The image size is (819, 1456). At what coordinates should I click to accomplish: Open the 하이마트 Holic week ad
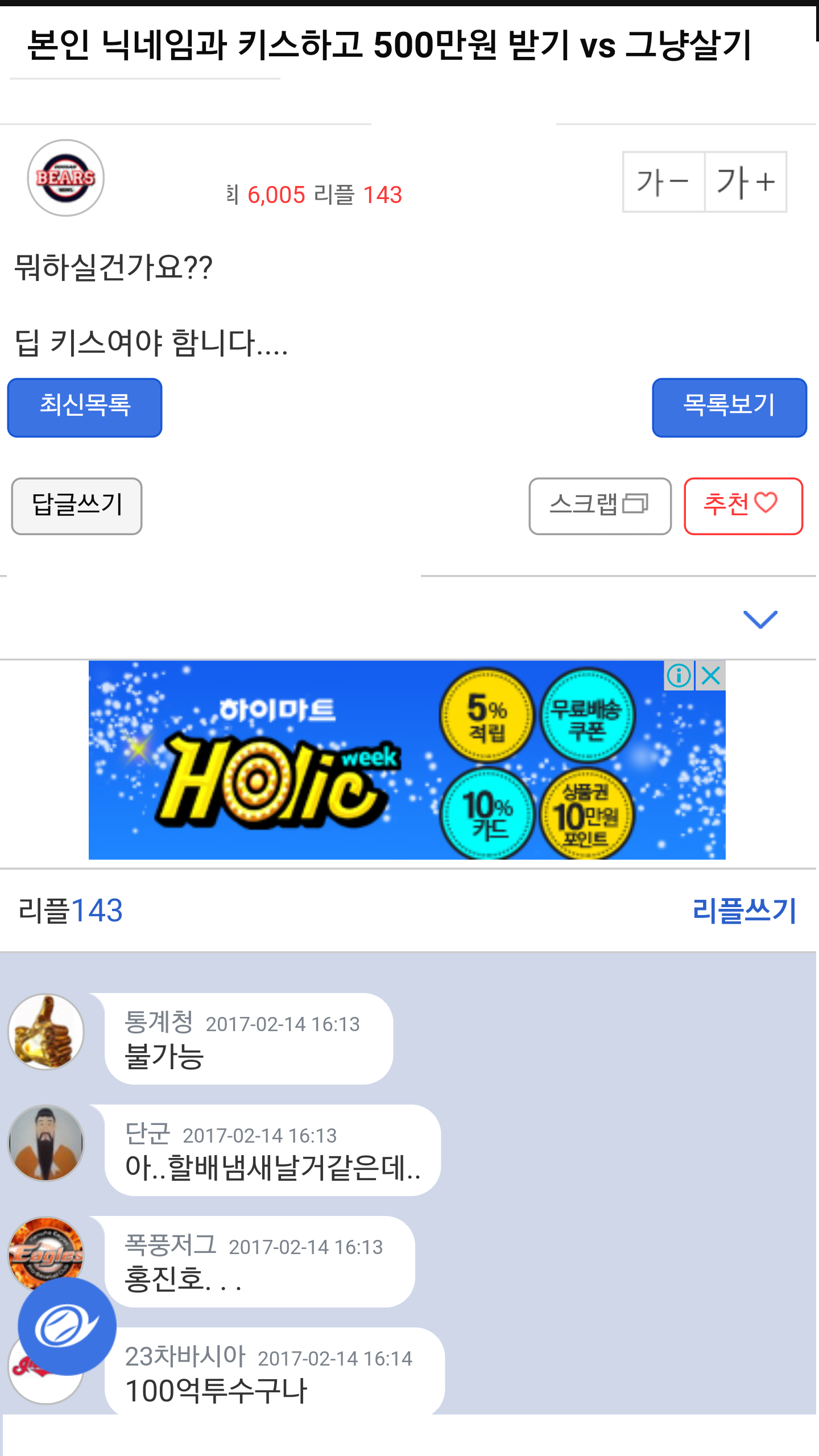coord(375,762)
